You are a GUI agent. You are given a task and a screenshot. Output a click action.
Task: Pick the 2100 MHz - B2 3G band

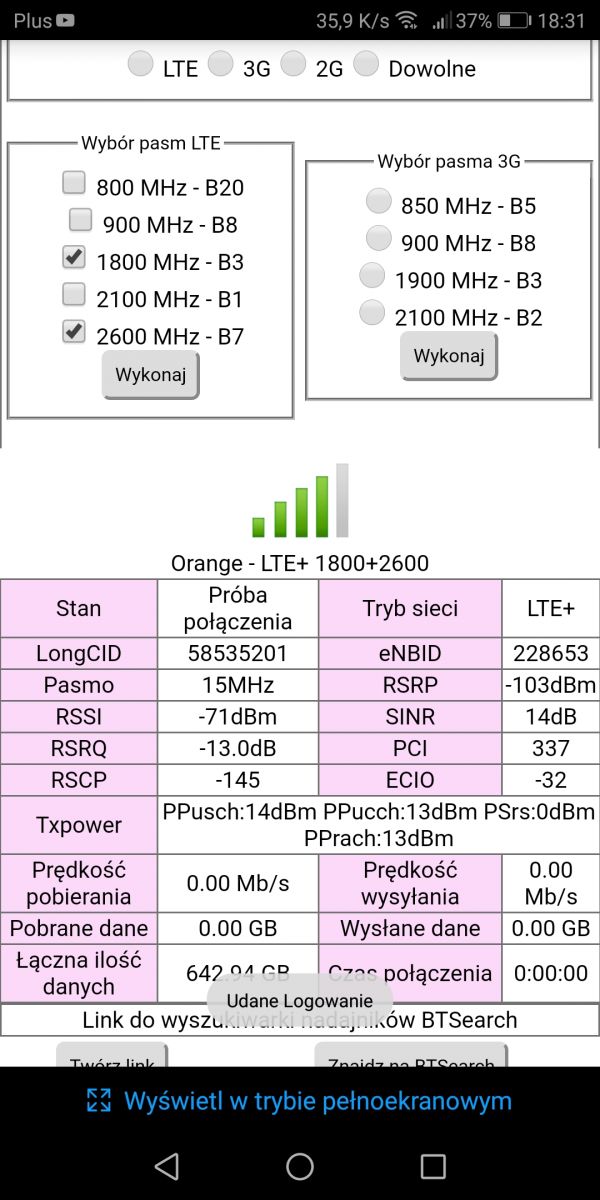tap(372, 313)
